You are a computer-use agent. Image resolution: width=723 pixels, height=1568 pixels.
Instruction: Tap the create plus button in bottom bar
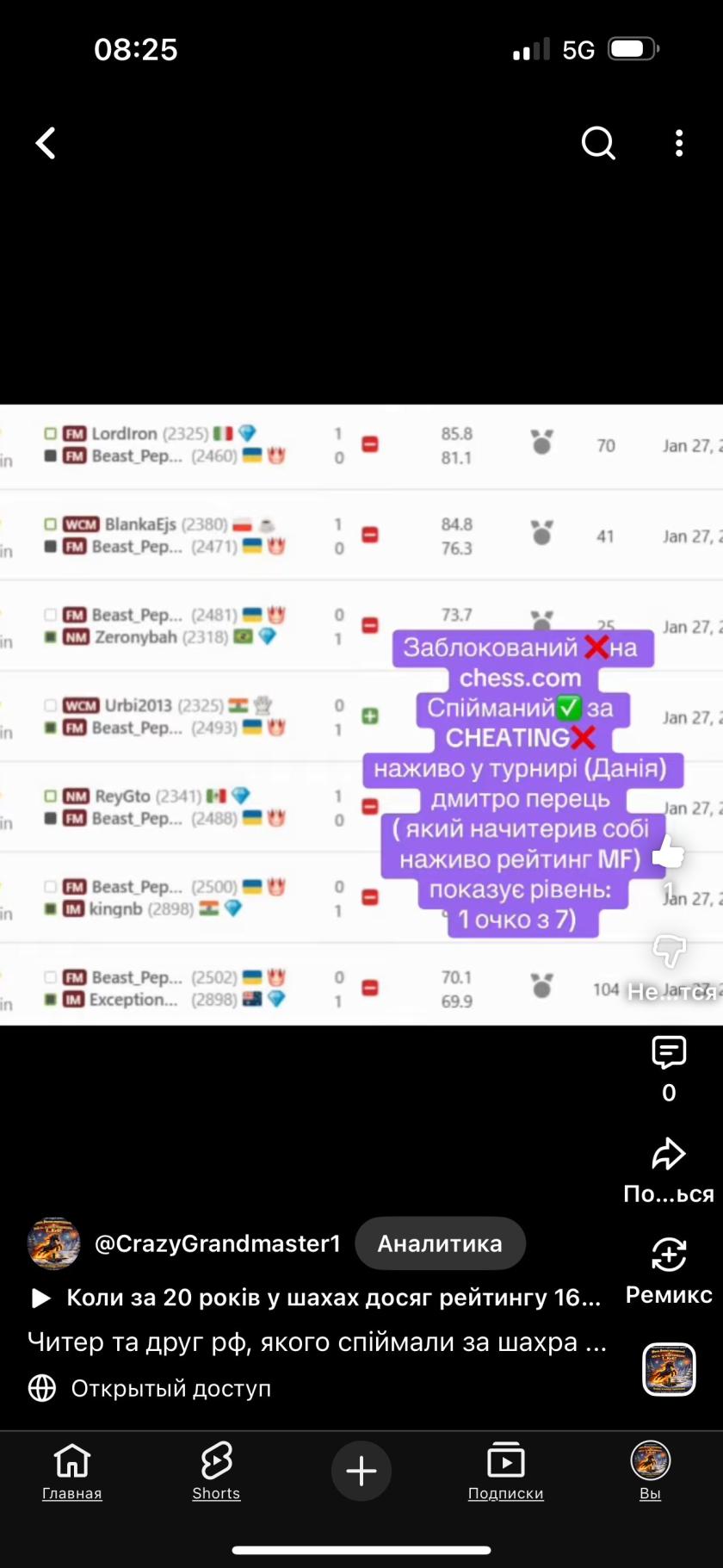[361, 1471]
